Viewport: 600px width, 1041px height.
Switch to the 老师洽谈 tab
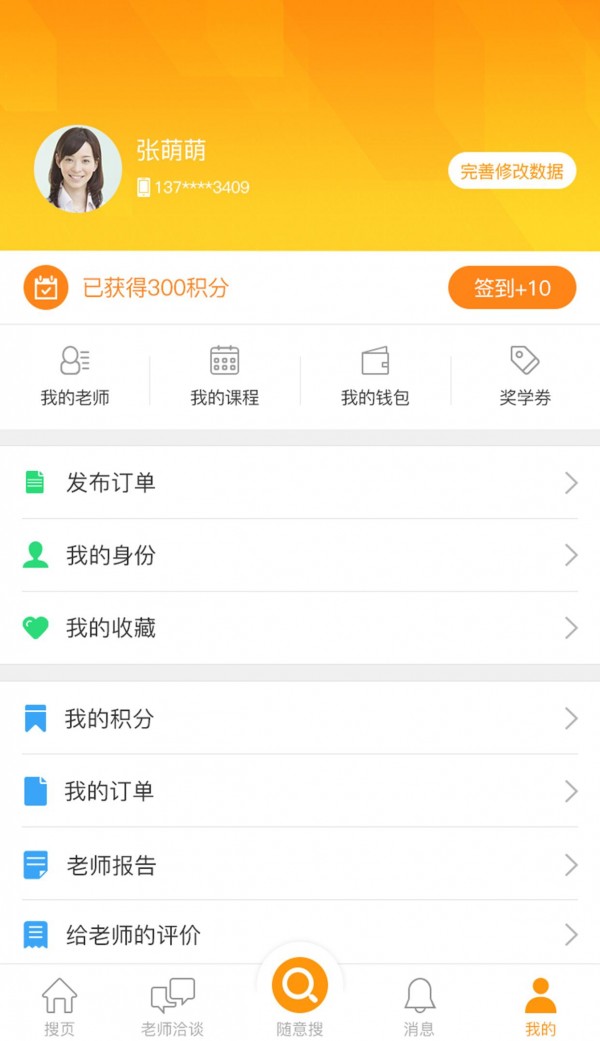pos(172,1005)
